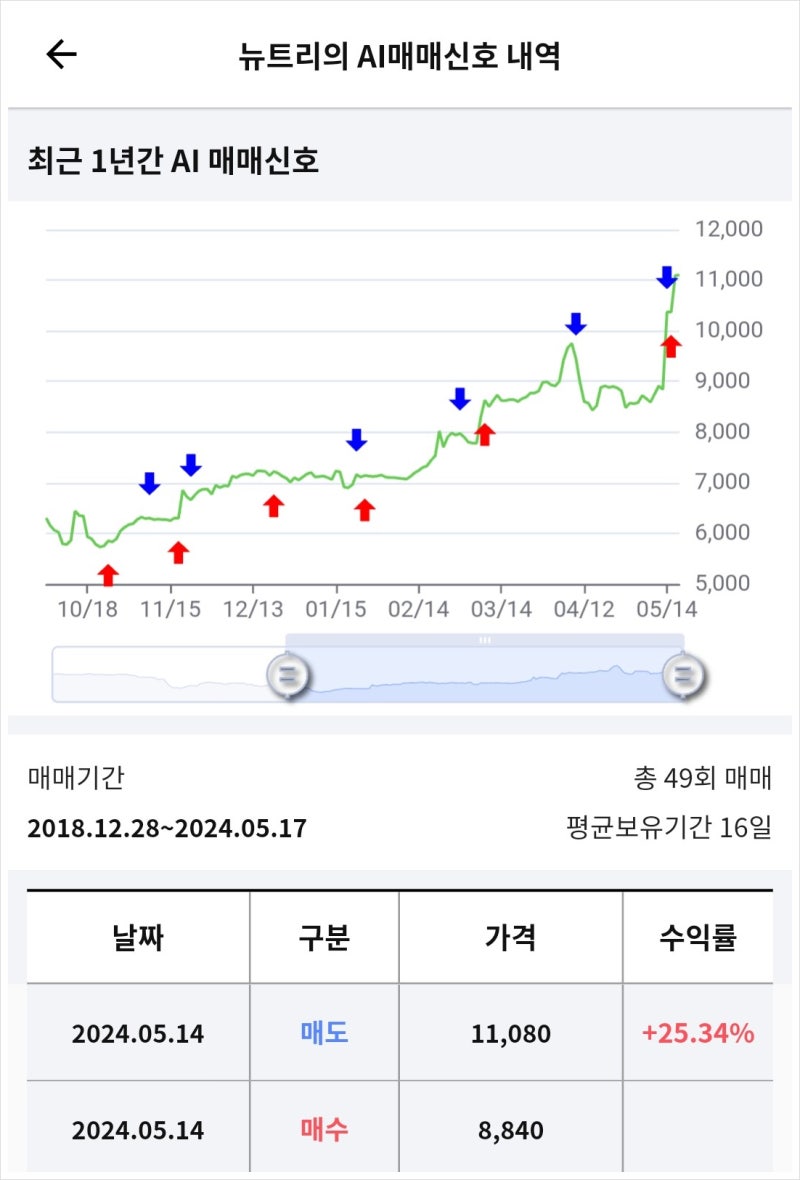Viewport: 800px width, 1180px height.
Task: Grab the left range slider handle
Action: (287, 676)
